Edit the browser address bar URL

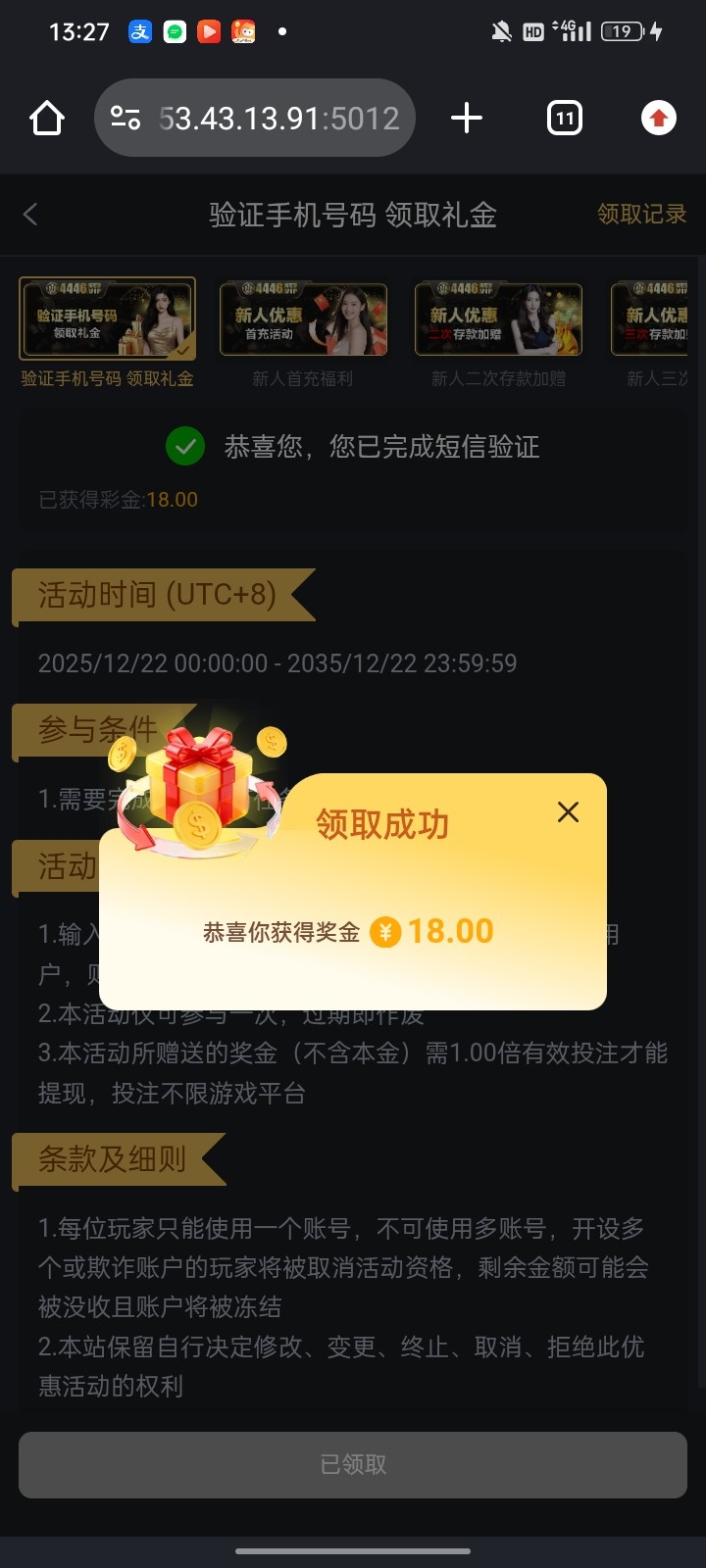[278, 119]
